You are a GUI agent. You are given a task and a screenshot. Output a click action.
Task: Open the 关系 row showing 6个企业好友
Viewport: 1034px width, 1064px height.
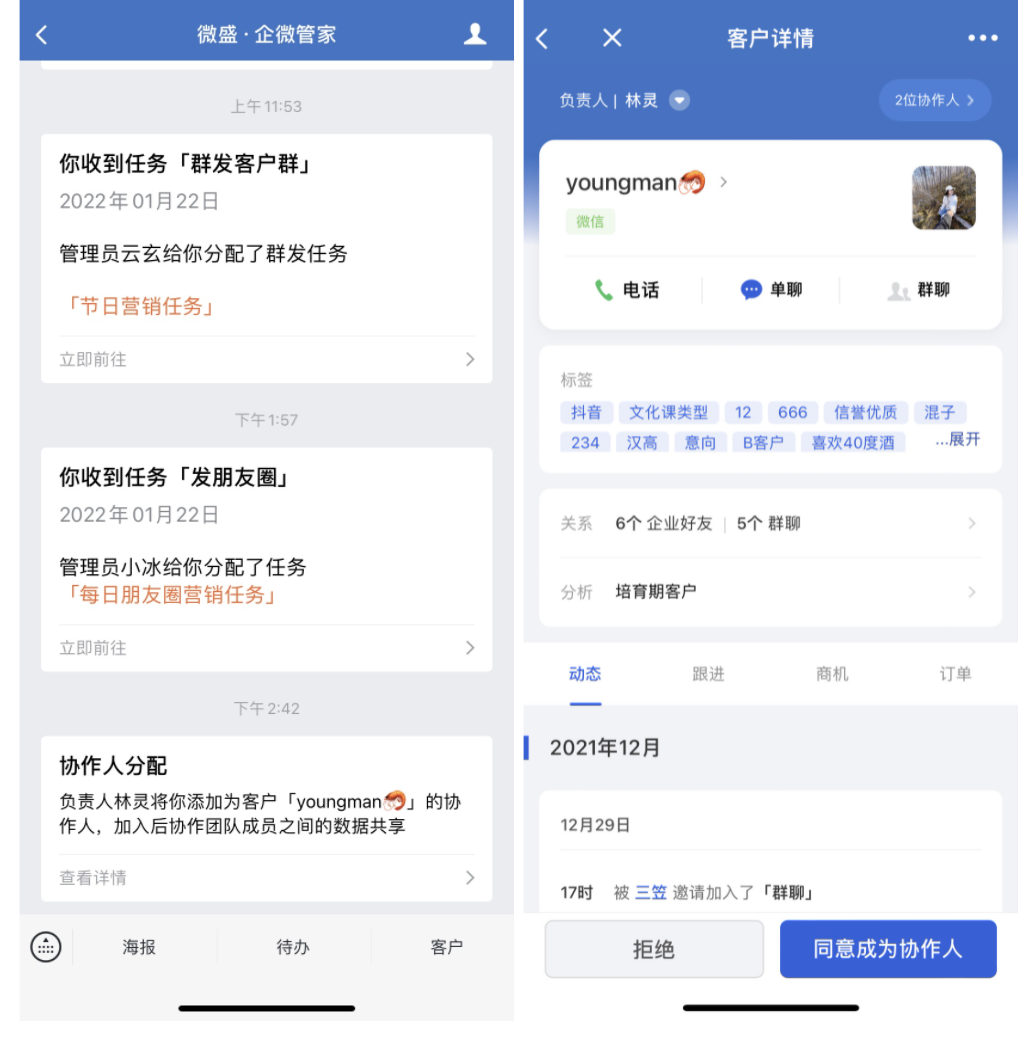click(770, 523)
